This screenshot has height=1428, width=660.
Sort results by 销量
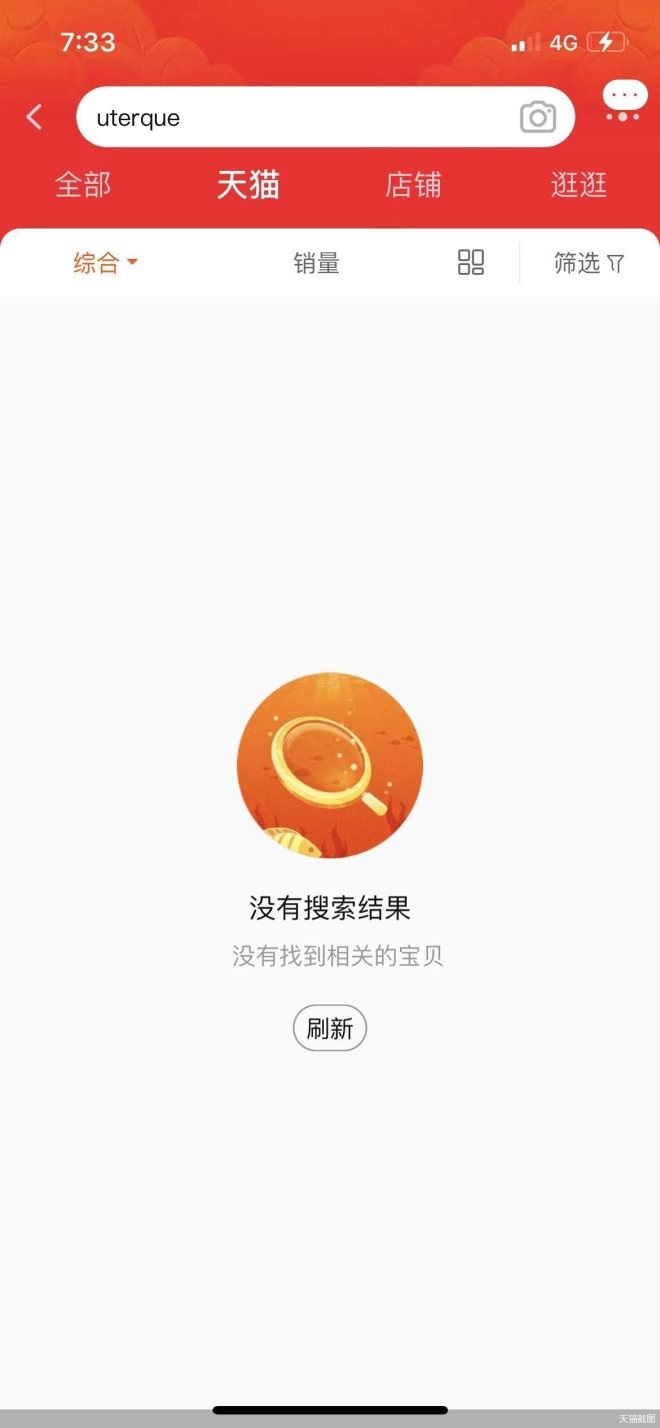tap(317, 263)
